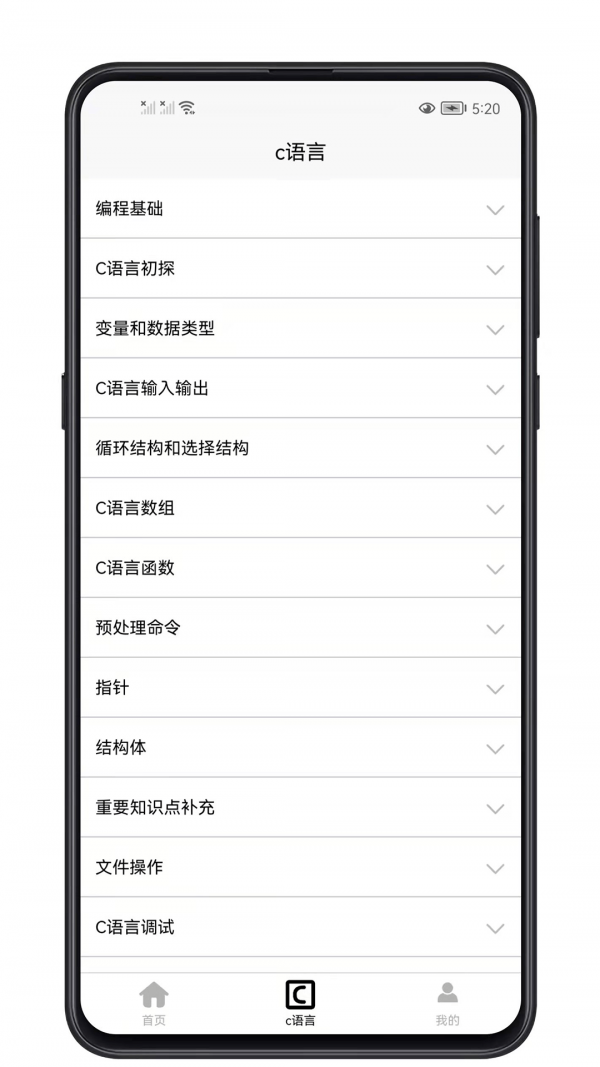Screen dimensions: 600x1067
Task: Expand the C语言函数 chapter
Action: click(x=300, y=569)
